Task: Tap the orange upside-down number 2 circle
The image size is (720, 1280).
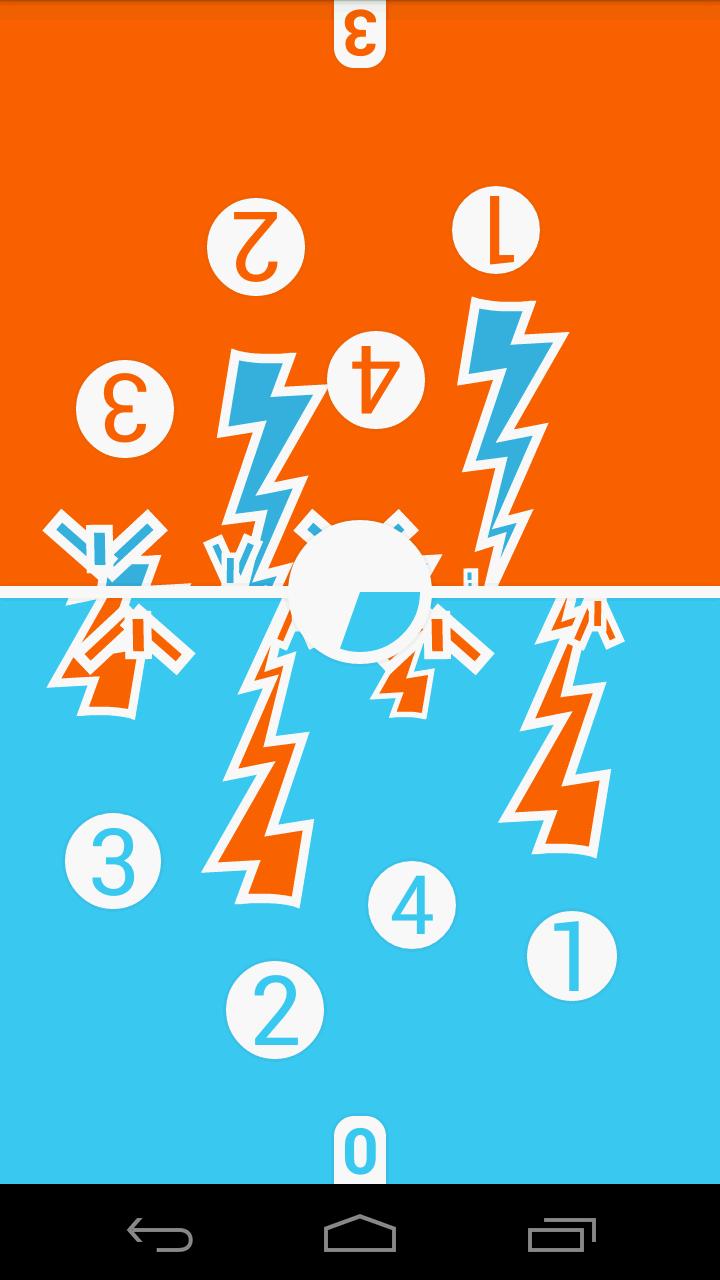Action: (x=255, y=247)
